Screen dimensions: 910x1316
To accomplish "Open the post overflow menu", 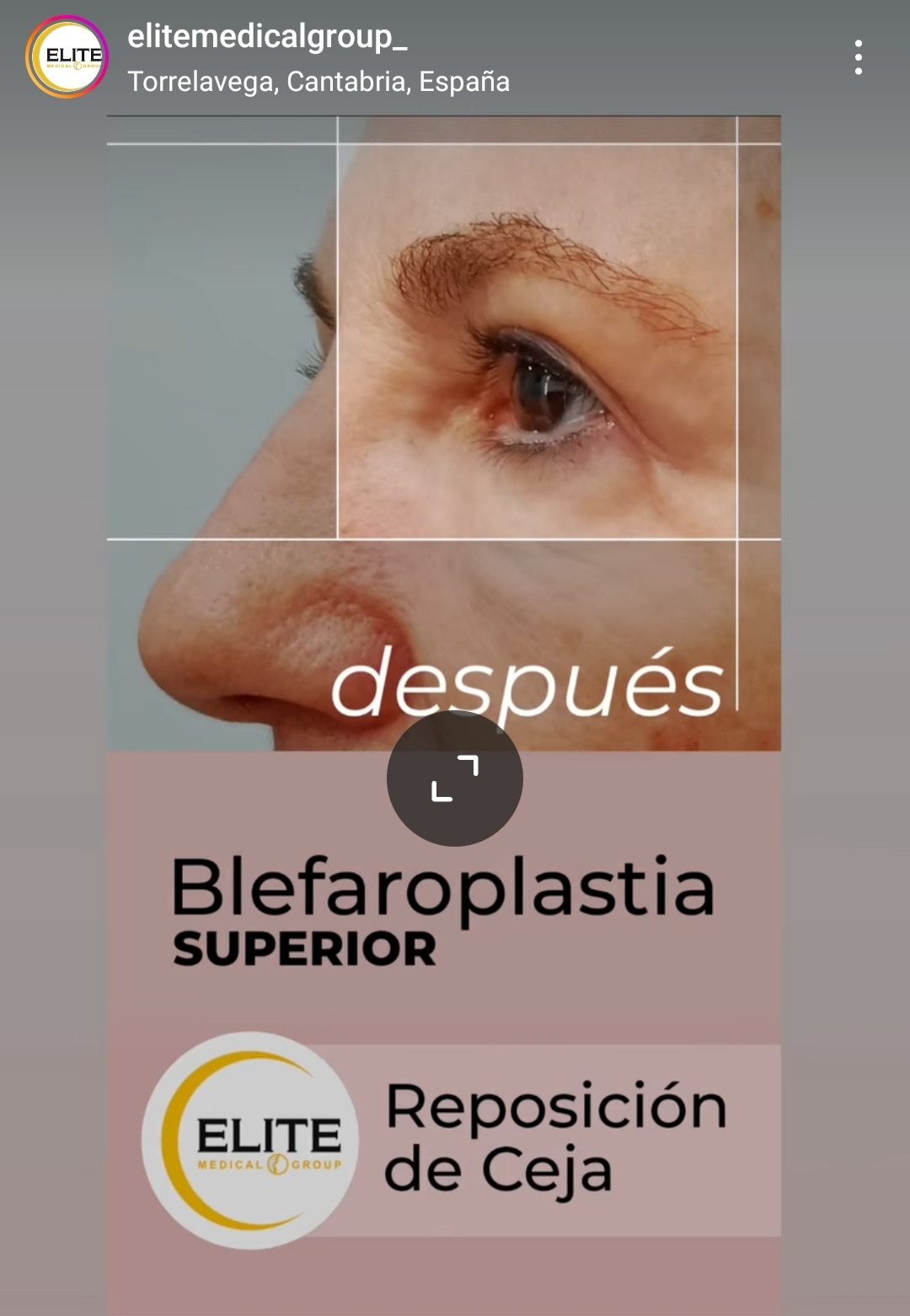I will coord(858,57).
